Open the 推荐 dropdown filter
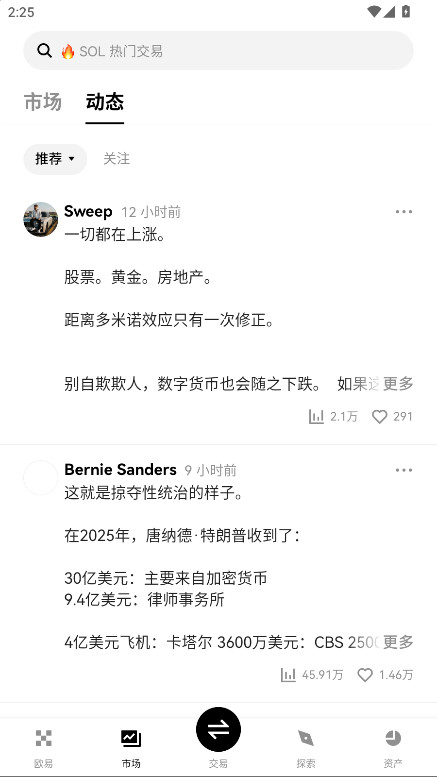 click(55, 159)
